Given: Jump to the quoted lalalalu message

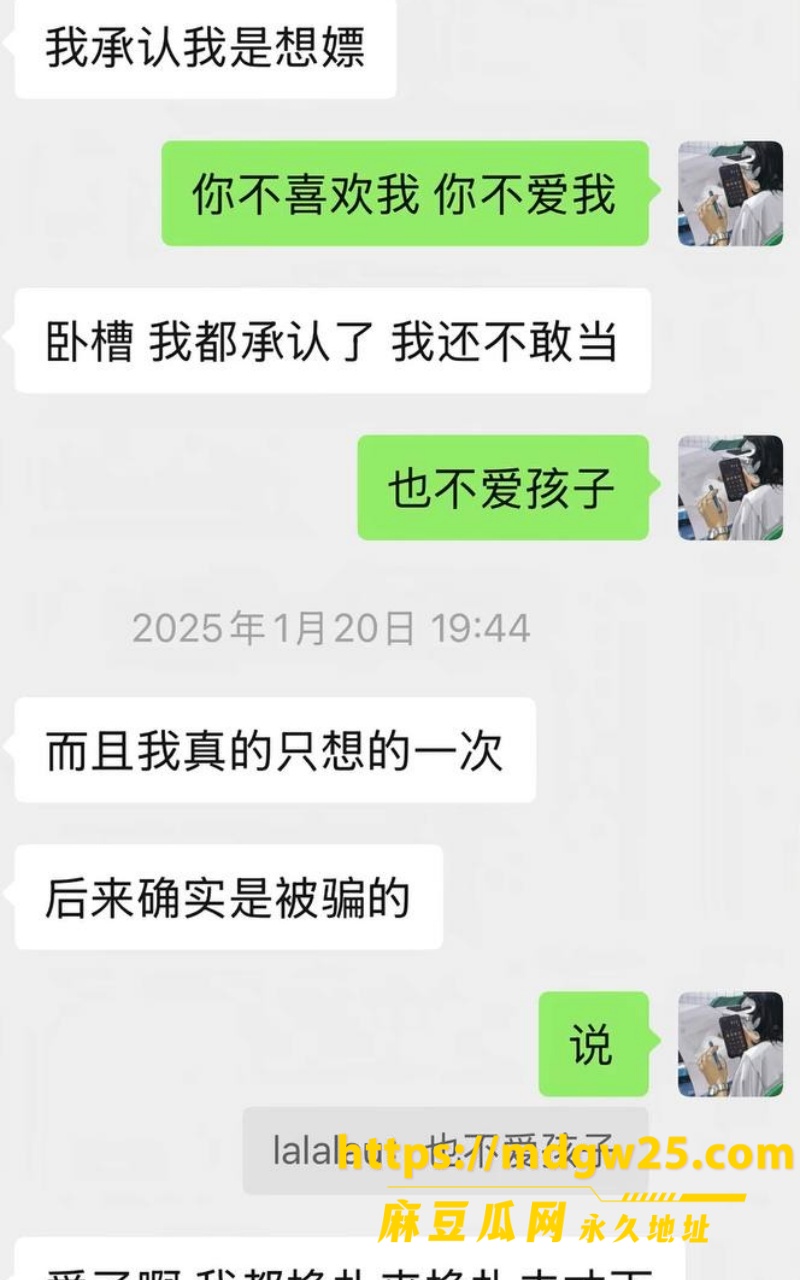Looking at the screenshot, I should point(445,1150).
